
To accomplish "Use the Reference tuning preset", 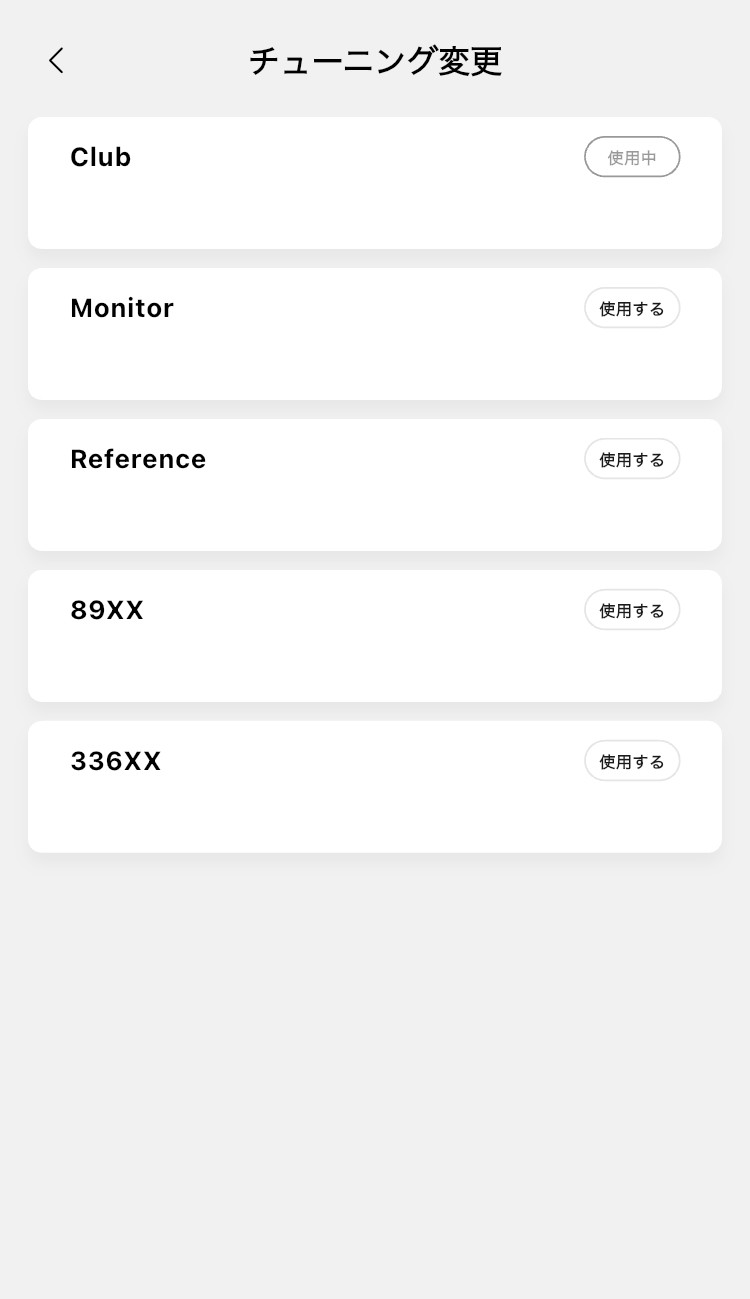I will 632,459.
